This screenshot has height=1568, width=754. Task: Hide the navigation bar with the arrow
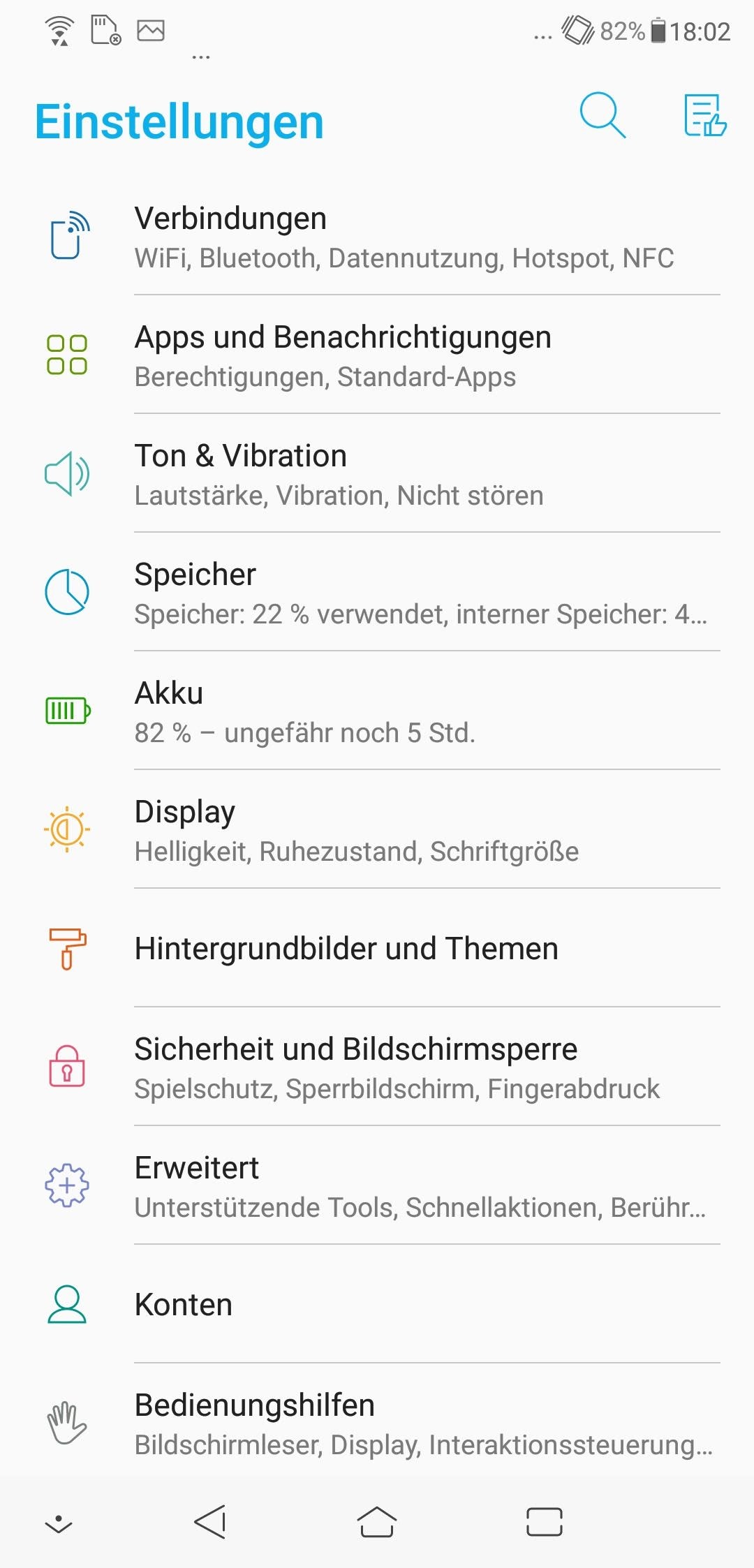[x=59, y=1523]
